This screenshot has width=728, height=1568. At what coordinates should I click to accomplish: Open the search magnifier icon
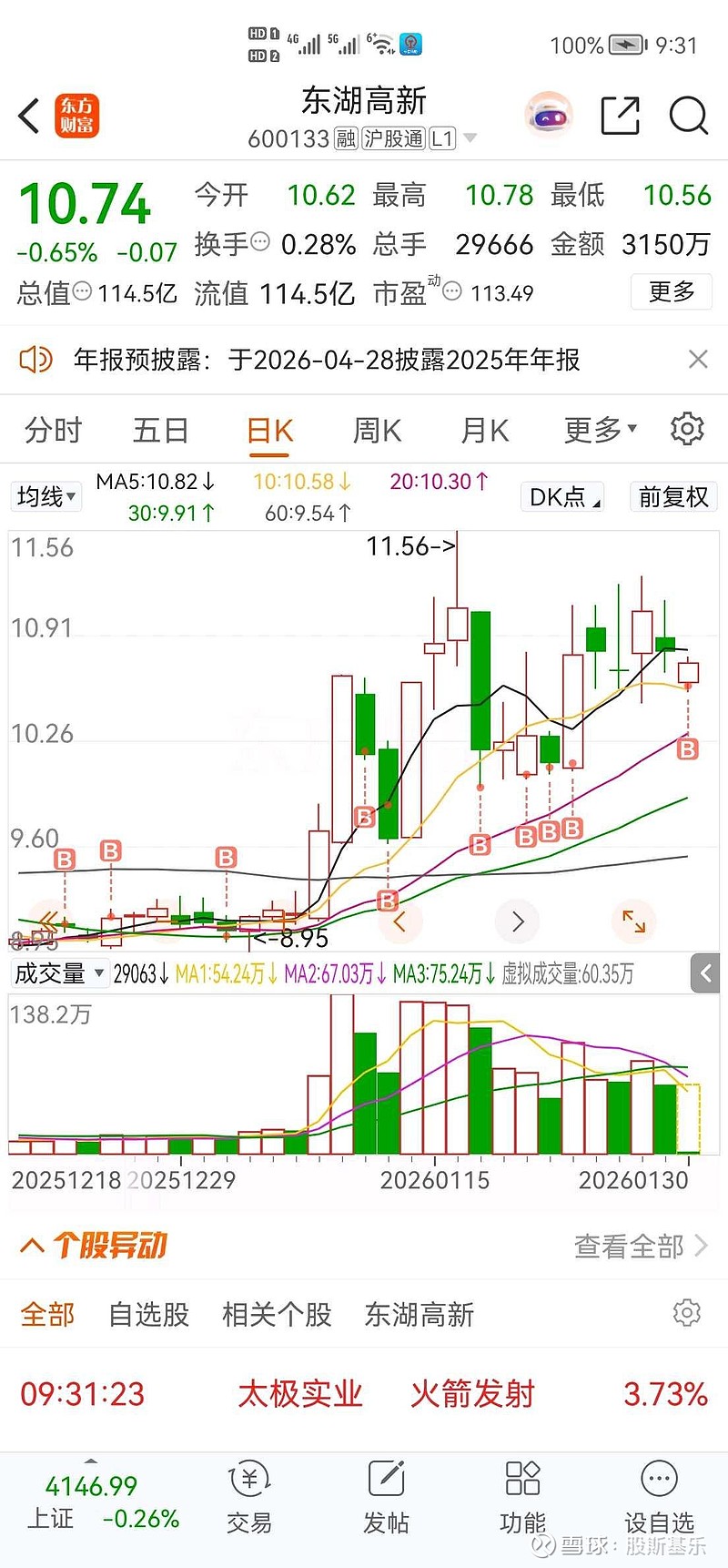[x=688, y=116]
